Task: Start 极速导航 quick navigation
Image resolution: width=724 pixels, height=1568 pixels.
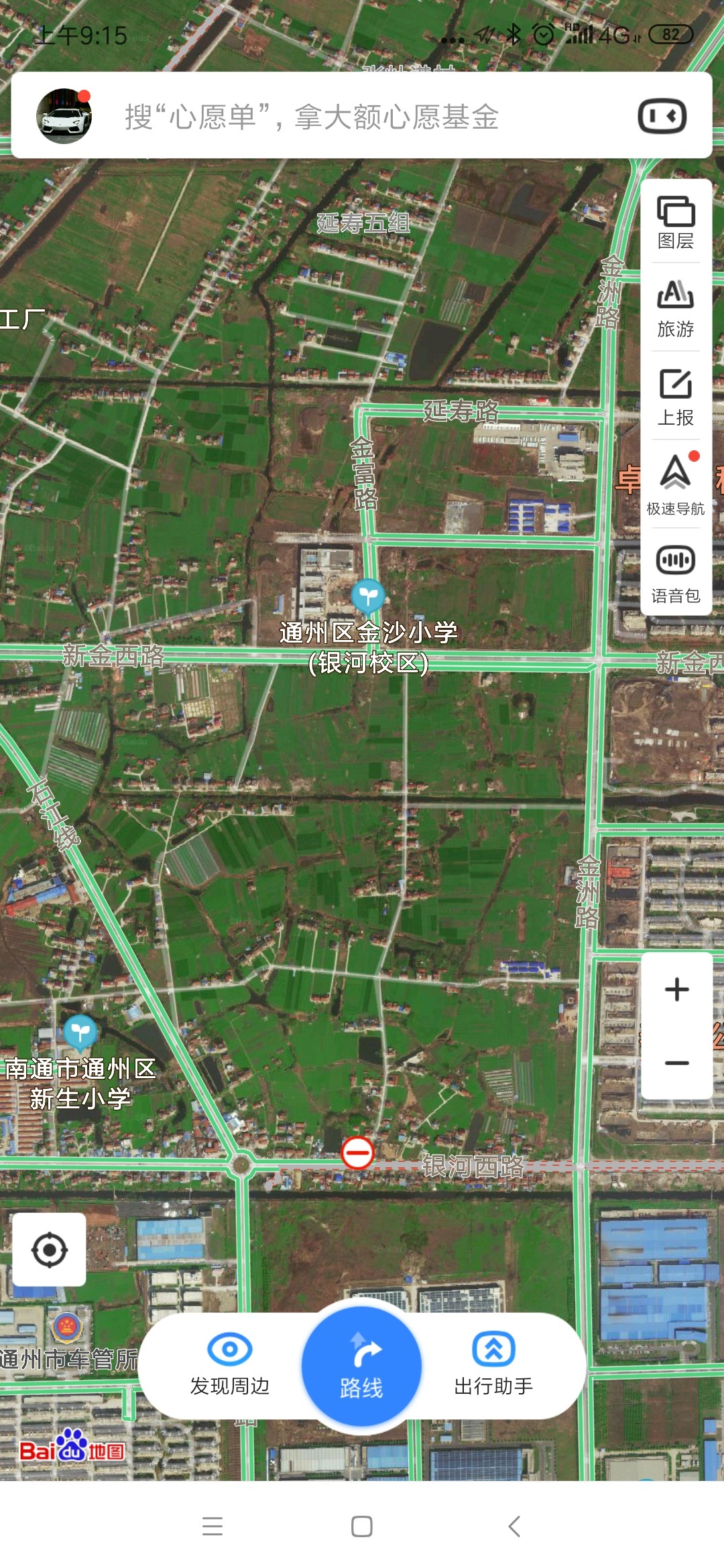Action: (x=676, y=484)
